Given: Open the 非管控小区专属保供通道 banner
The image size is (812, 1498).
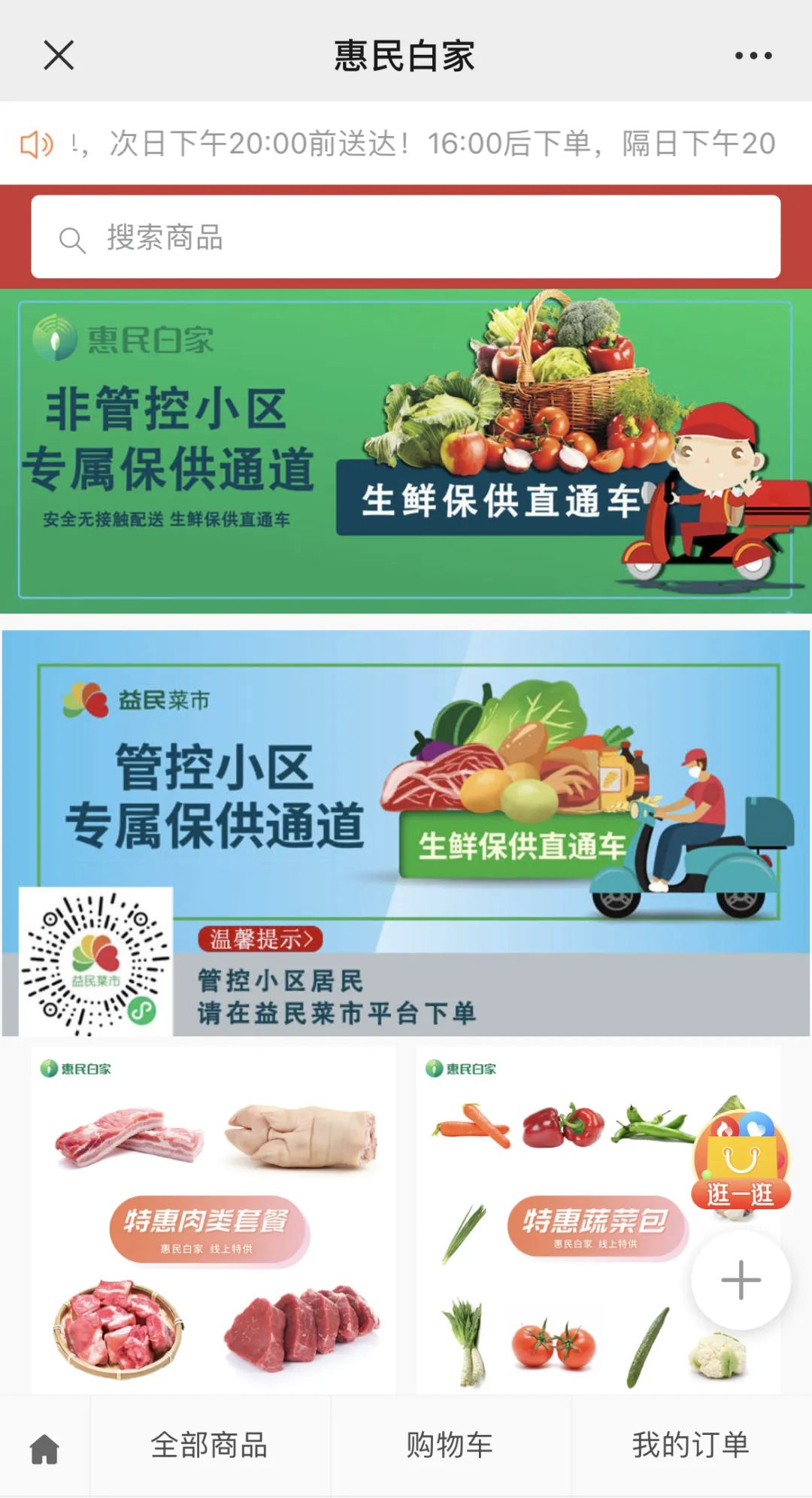Looking at the screenshot, I should click(x=406, y=451).
